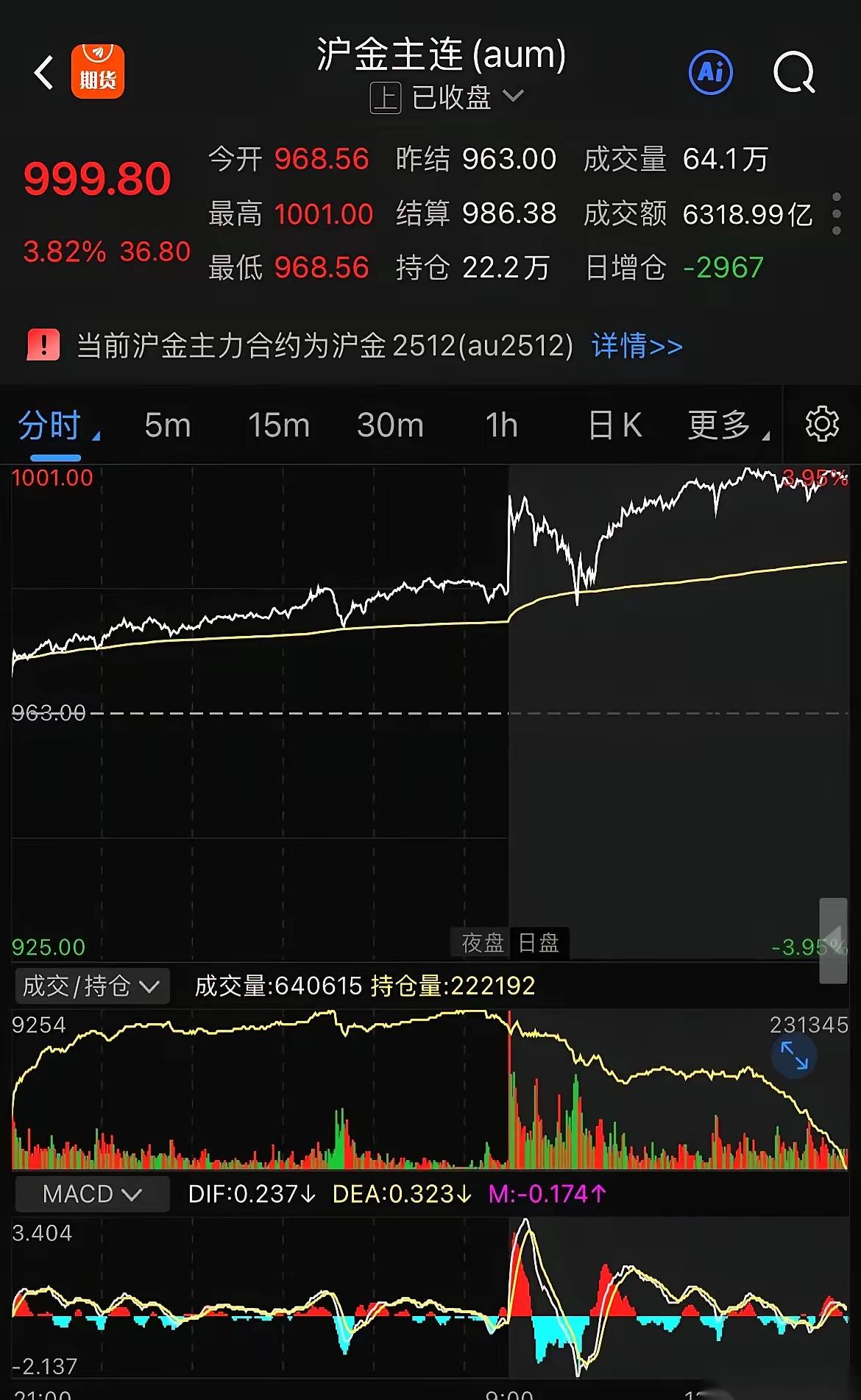The width and height of the screenshot is (861, 1400).
Task: Expand the chart to fullscreen
Action: click(x=794, y=1056)
